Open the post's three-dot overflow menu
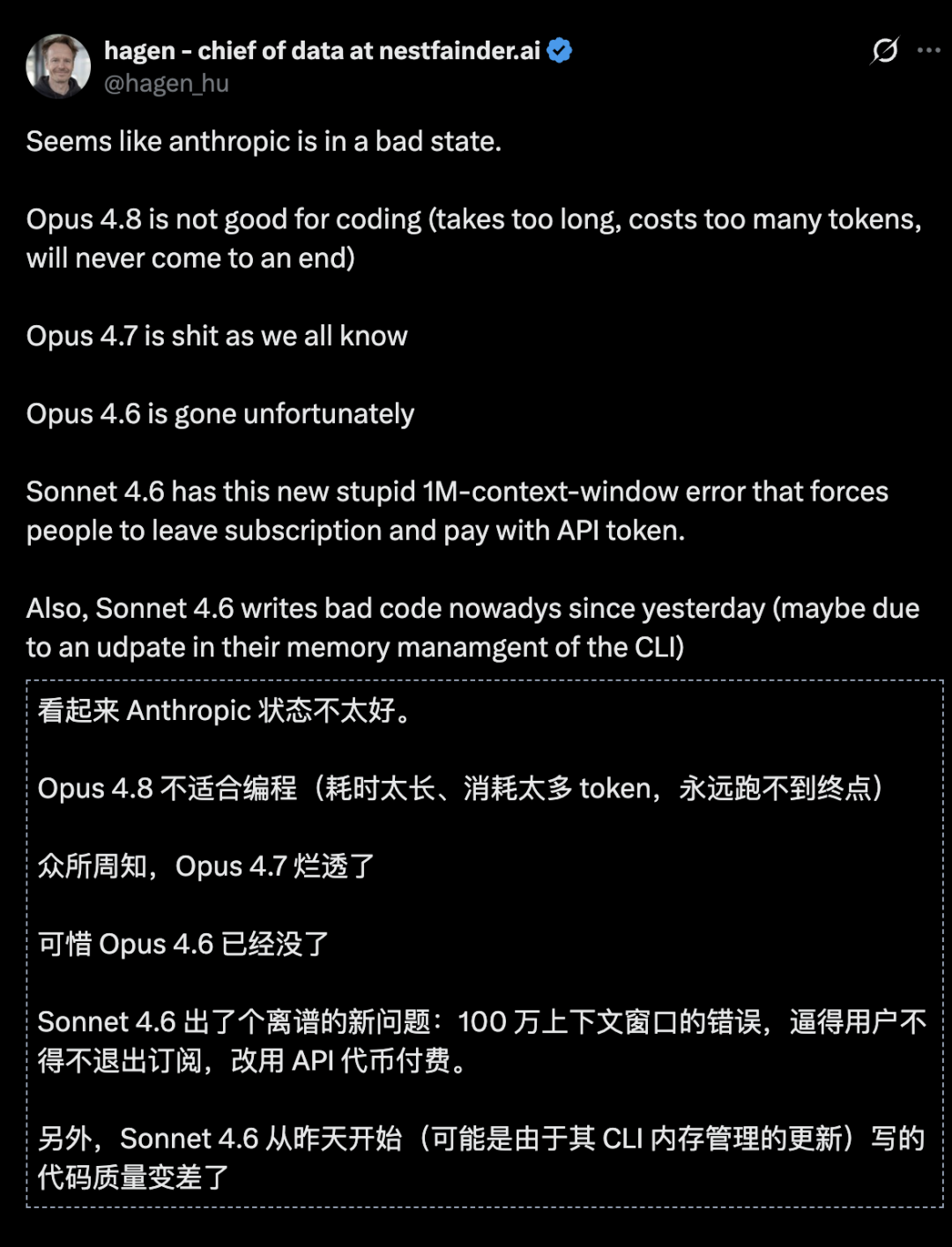This screenshot has height=1247, width=952. 928,50
